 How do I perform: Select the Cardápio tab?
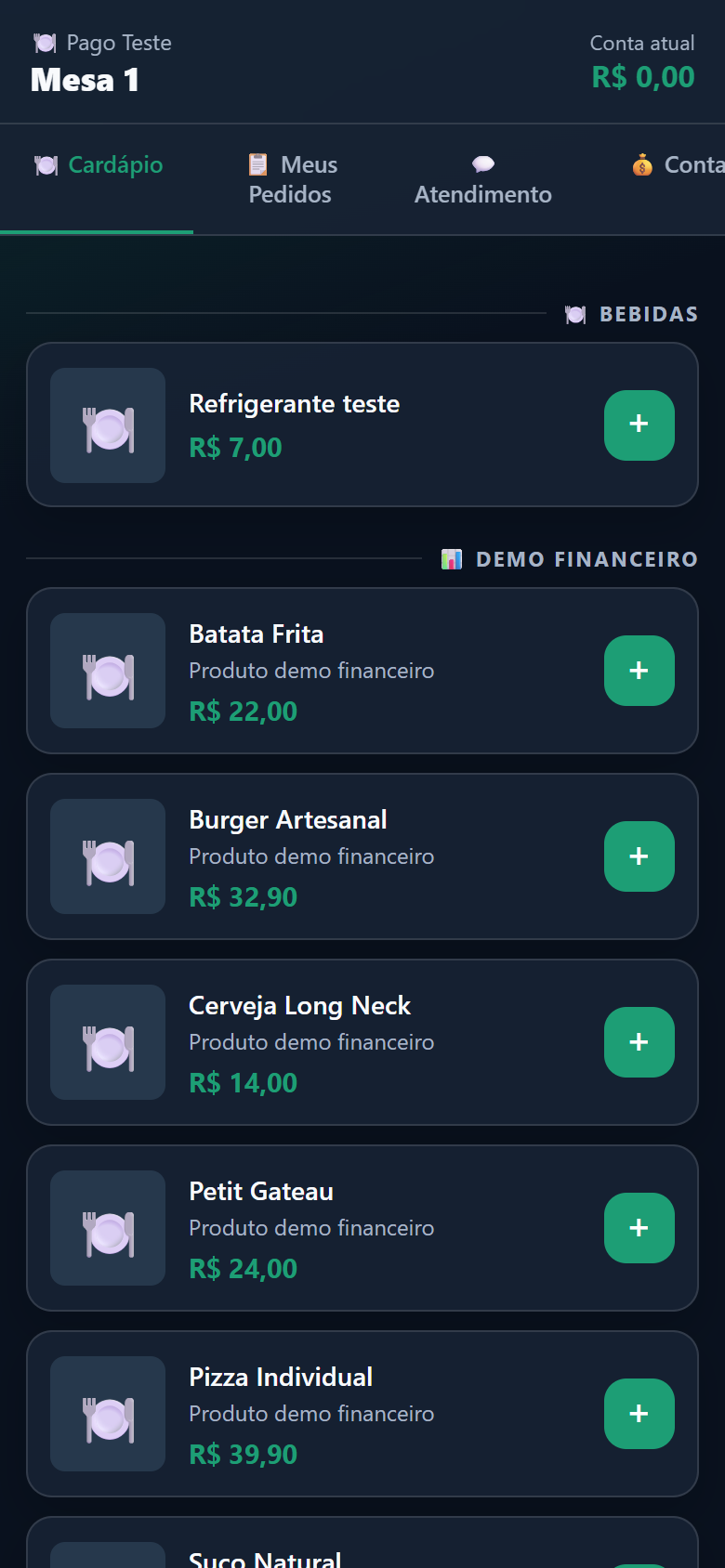97,179
